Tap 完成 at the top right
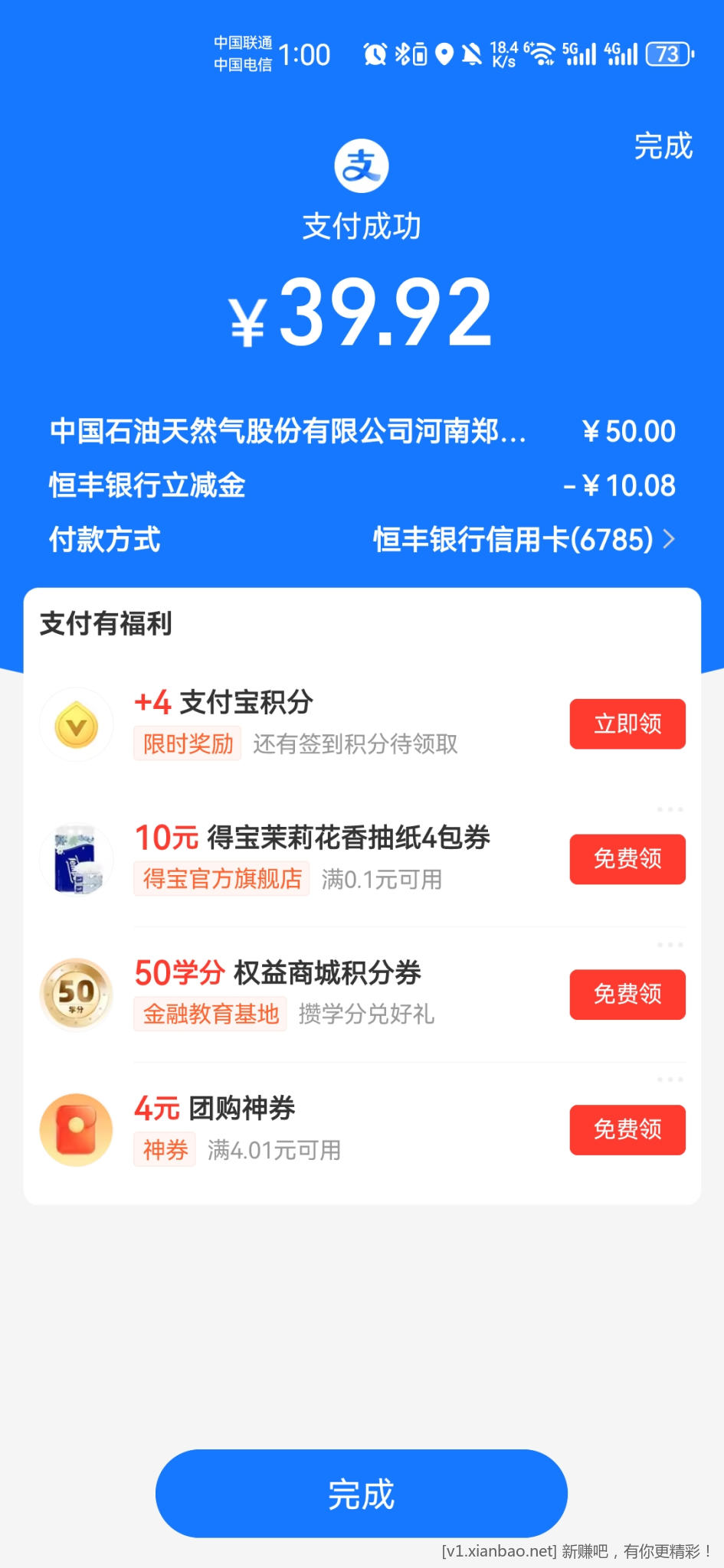 coord(663,145)
